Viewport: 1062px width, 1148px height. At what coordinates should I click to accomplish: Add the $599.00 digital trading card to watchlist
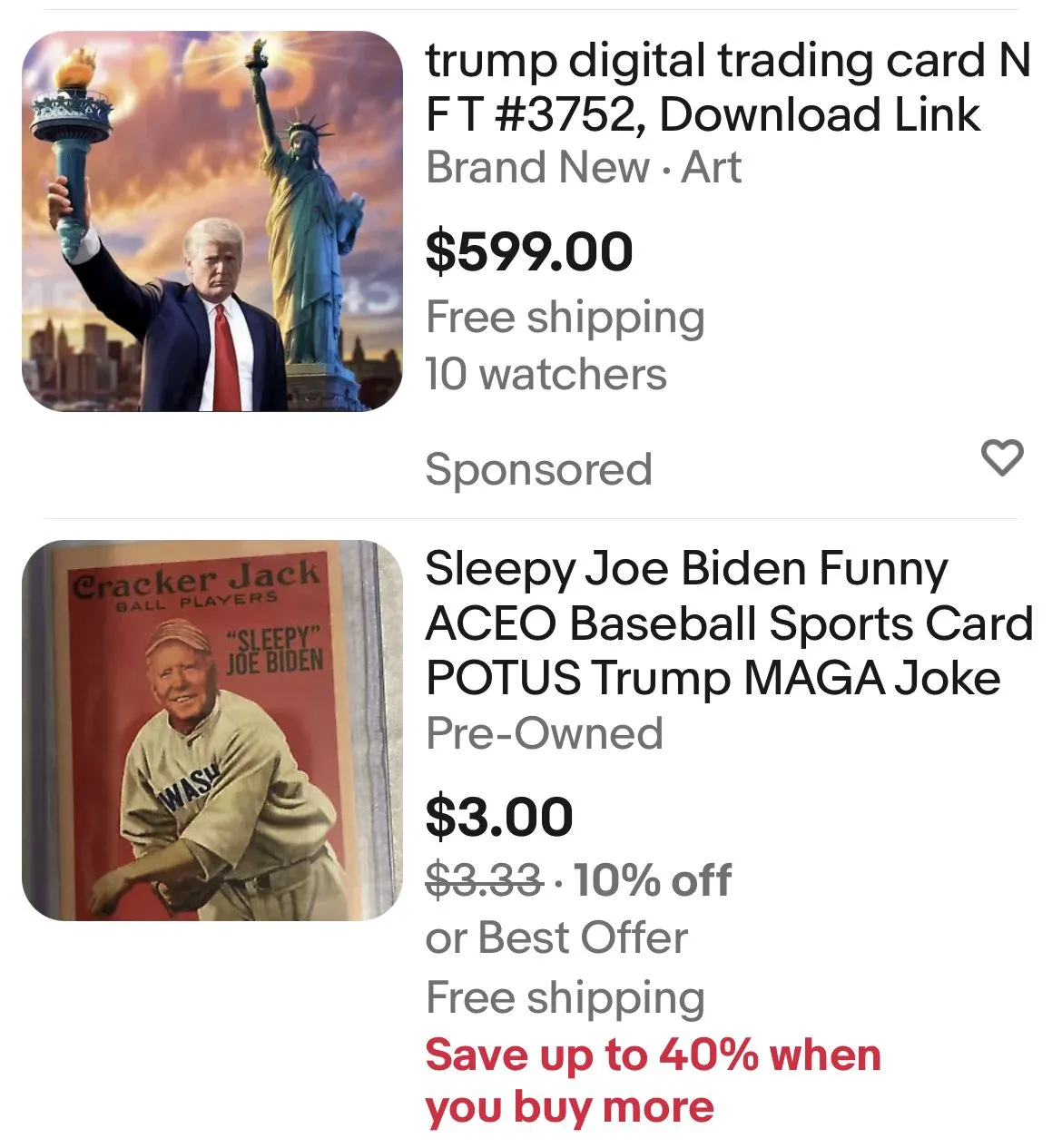pos(1002,457)
